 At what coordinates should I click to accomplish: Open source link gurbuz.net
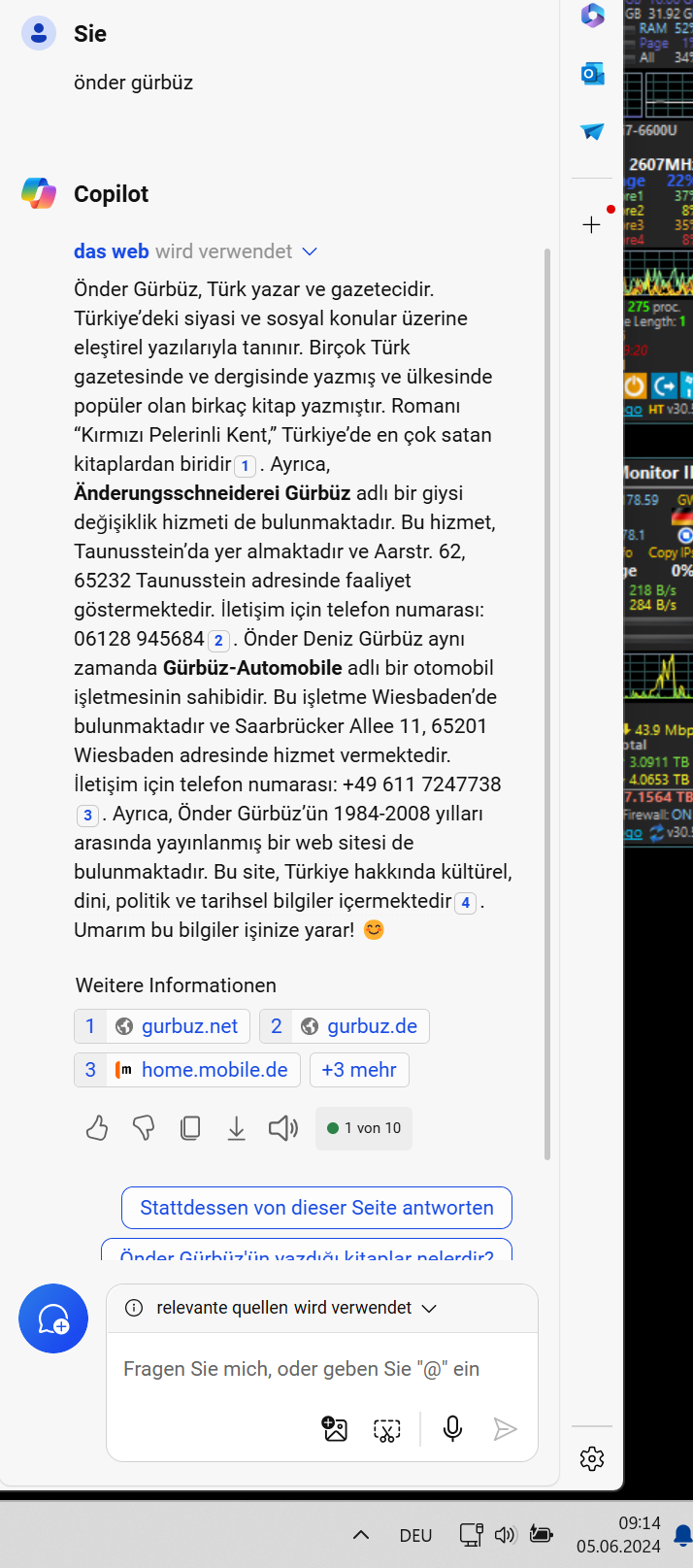[162, 1026]
